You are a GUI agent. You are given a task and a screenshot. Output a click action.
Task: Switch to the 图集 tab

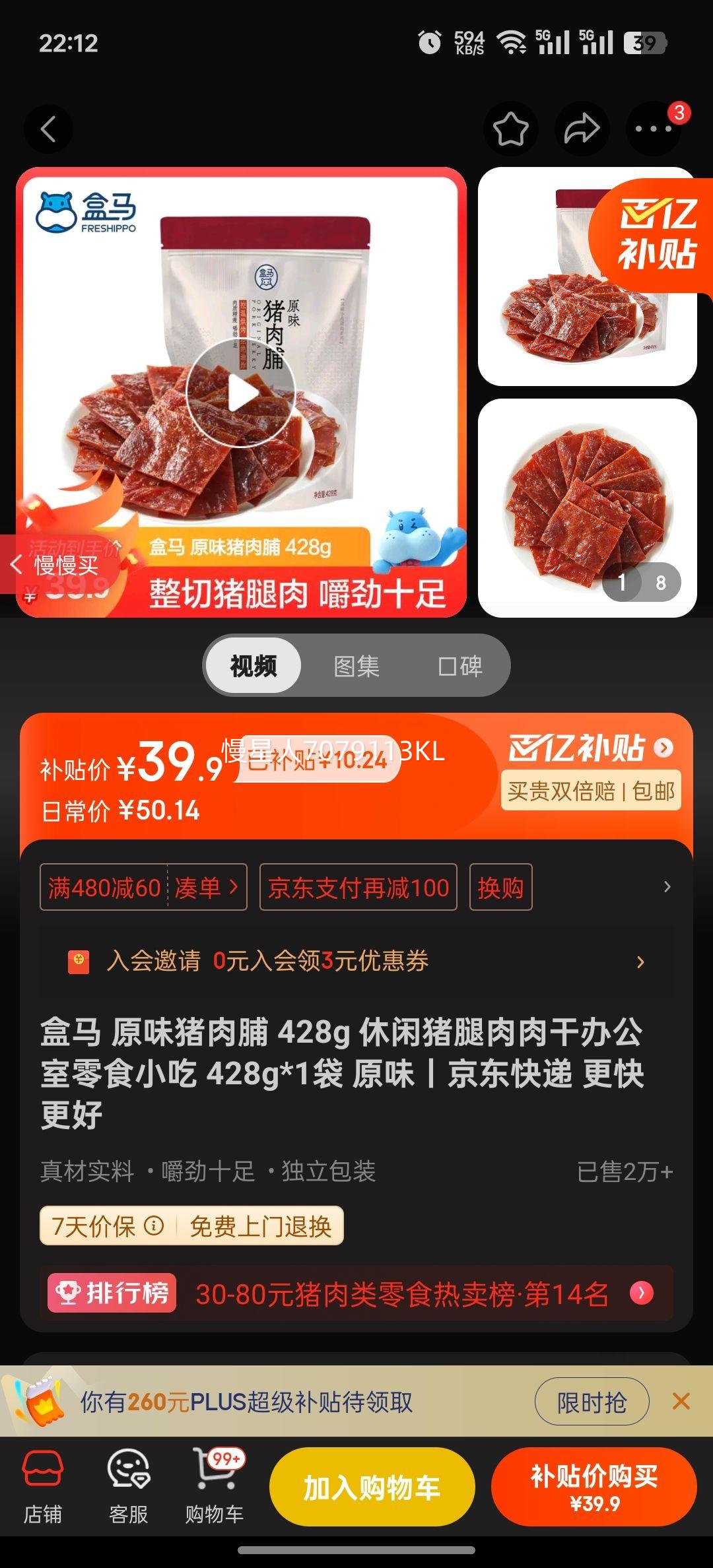357,666
